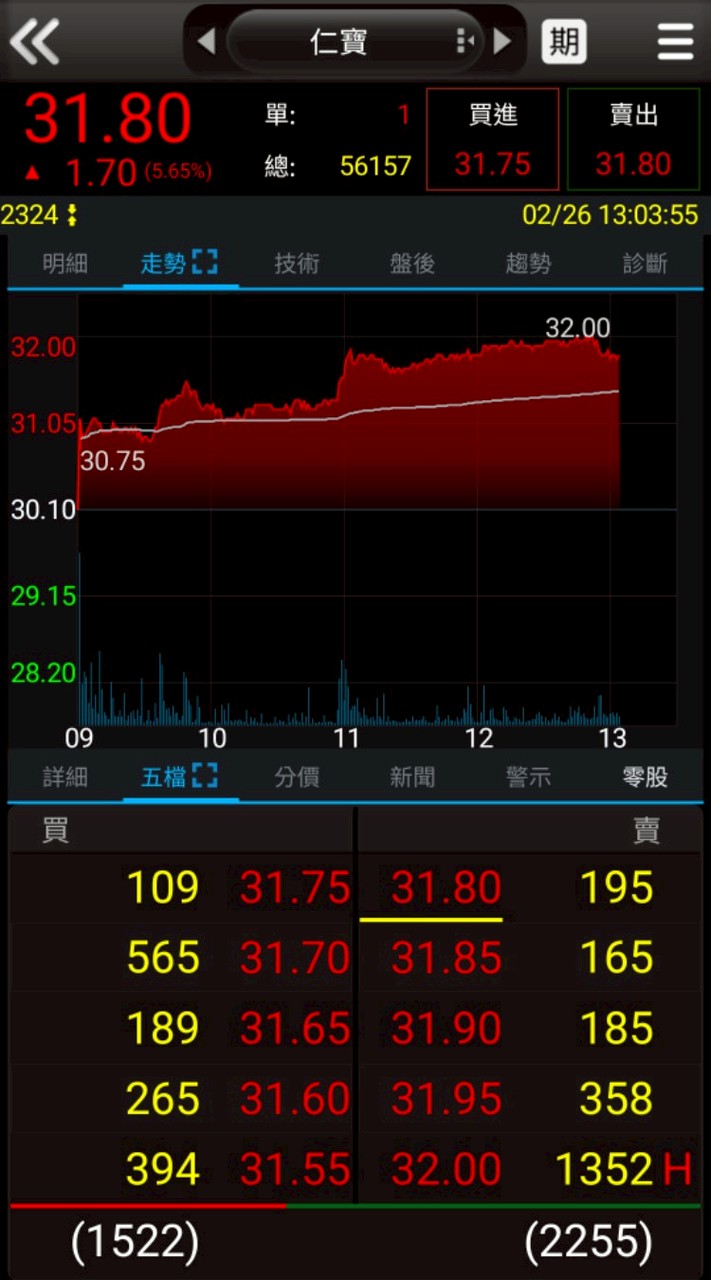Tap the 買進 buy button

pos(492,139)
